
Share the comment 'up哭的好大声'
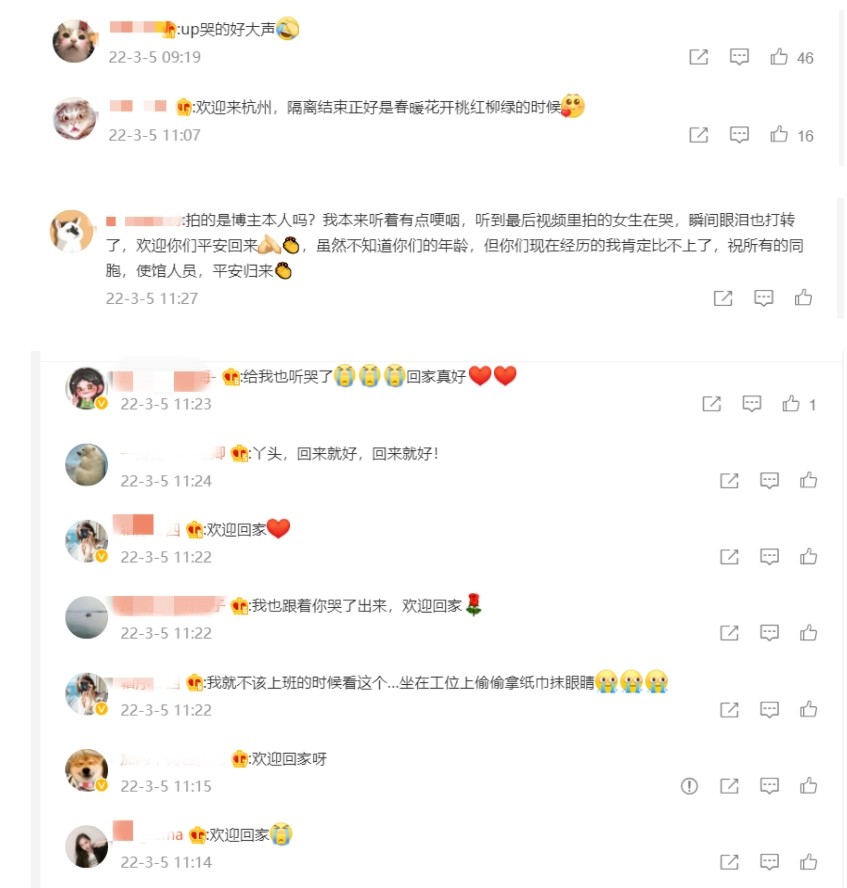tap(699, 57)
